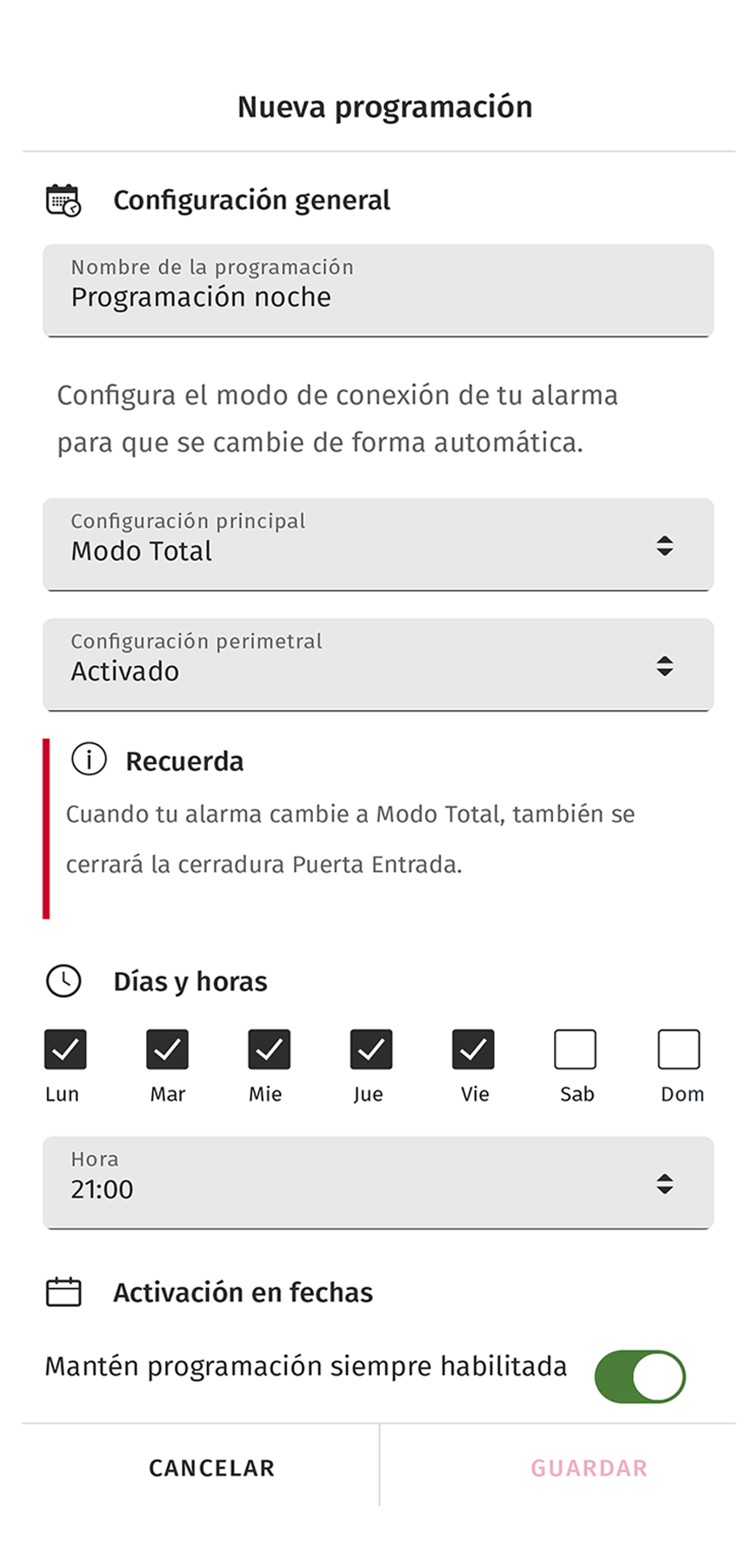This screenshot has height=1568, width=753.
Task: Open the Configuración principal dropdown
Action: [377, 544]
